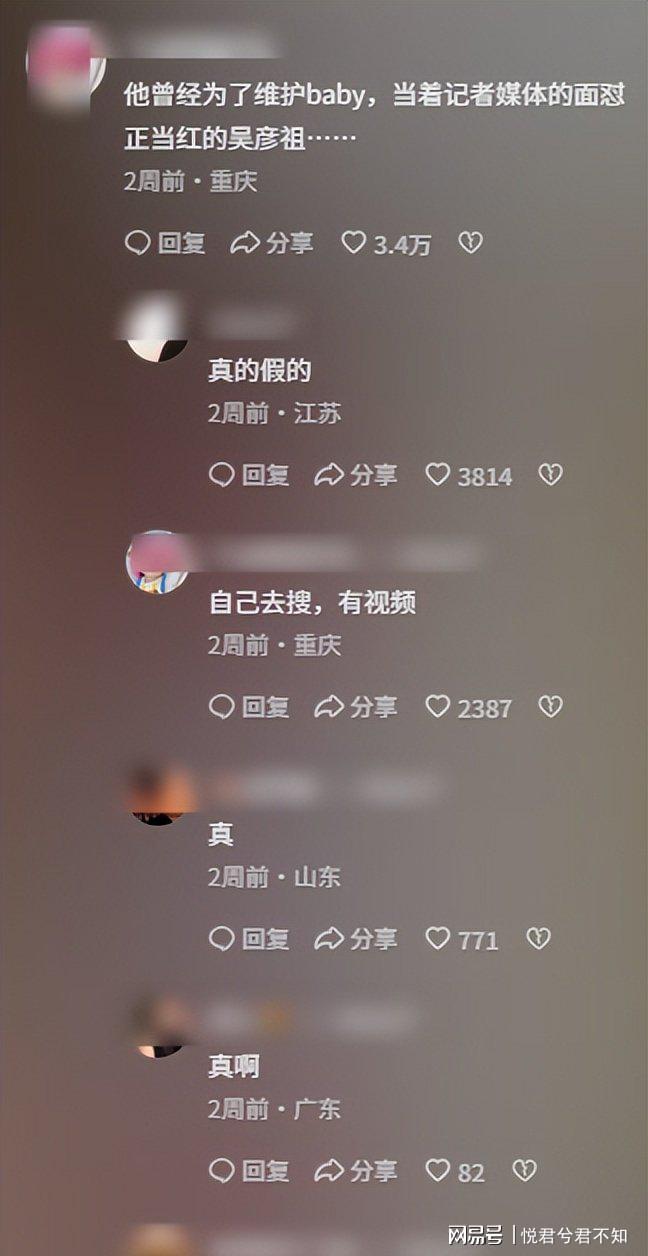Reply to the 真 comment from 山东
648x1256 pixels.
click(249, 939)
